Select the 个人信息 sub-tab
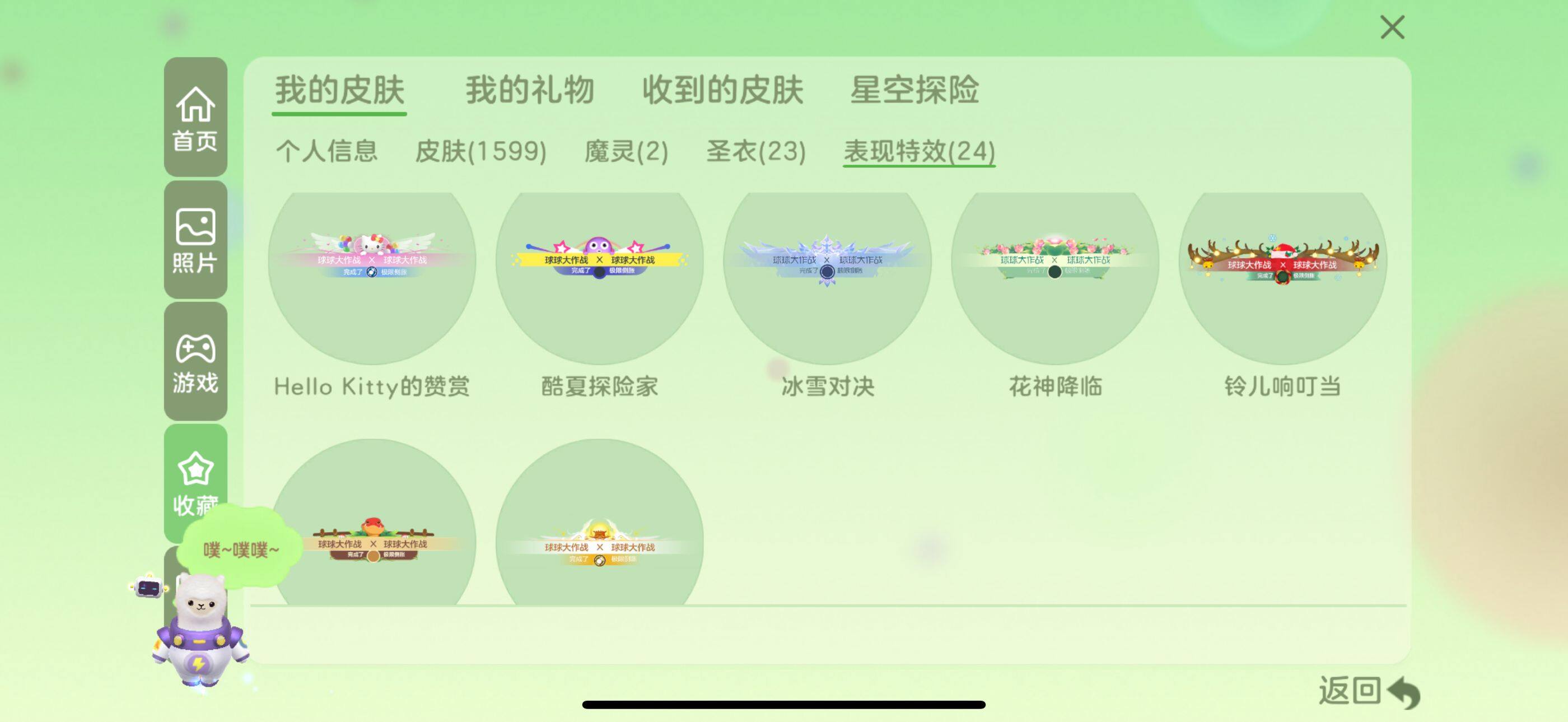The width and height of the screenshot is (1568, 722). pyautogui.click(x=327, y=151)
